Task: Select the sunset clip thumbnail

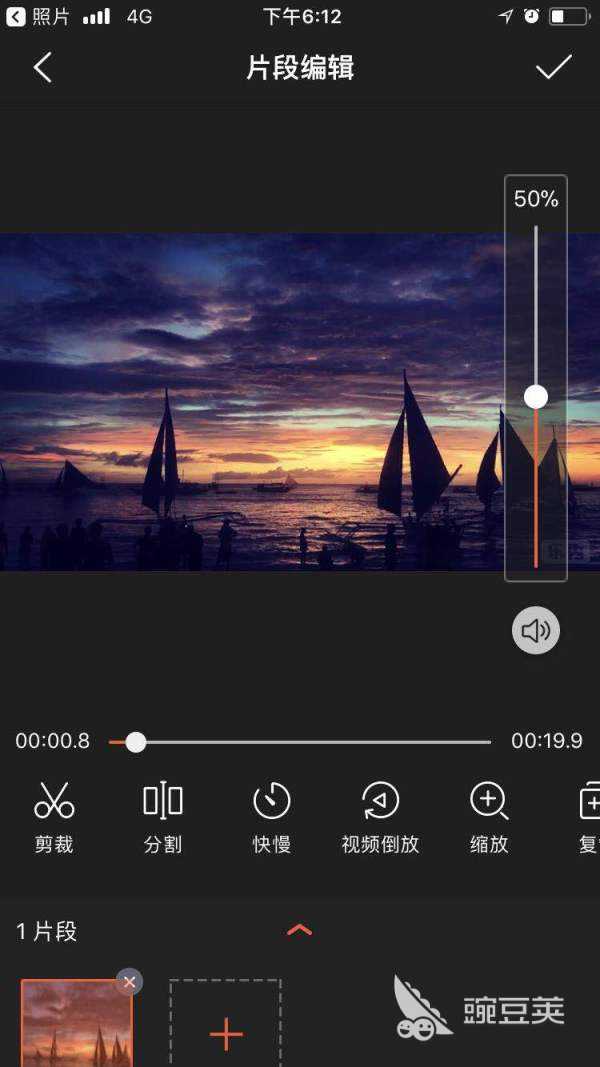Action: click(76, 1025)
